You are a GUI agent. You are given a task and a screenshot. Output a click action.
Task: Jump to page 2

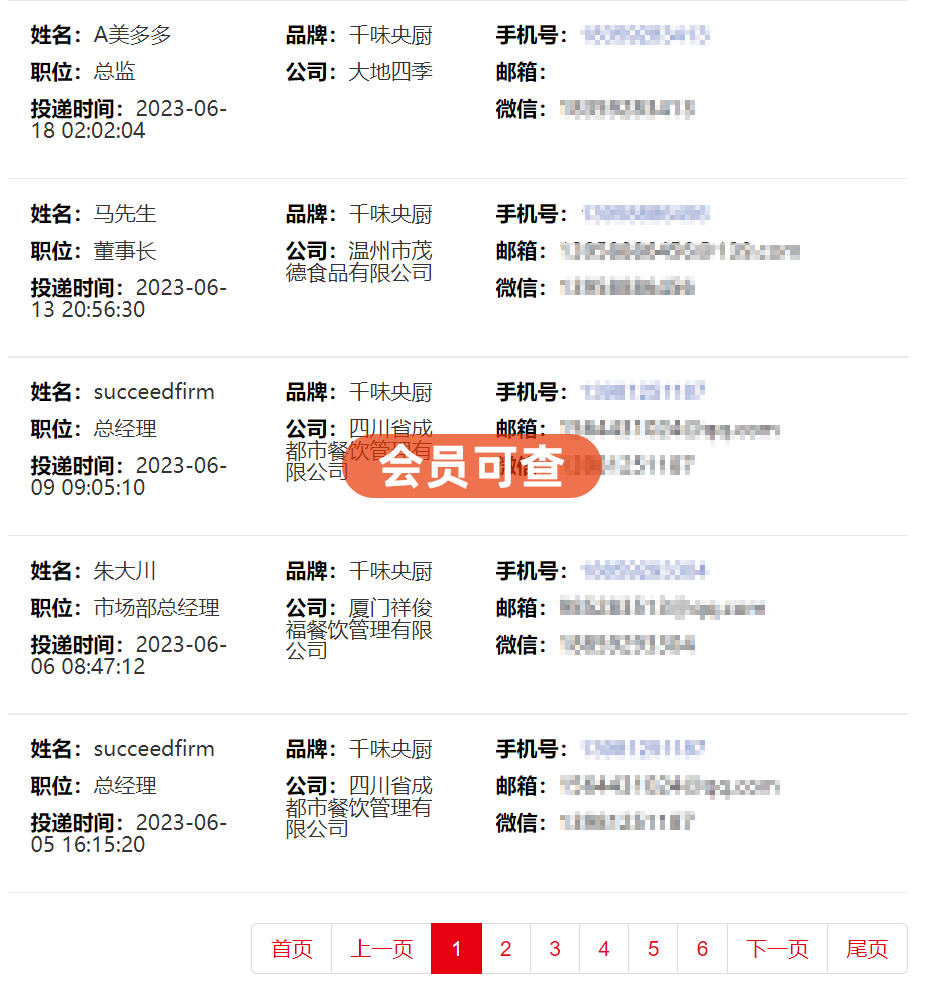tap(505, 948)
